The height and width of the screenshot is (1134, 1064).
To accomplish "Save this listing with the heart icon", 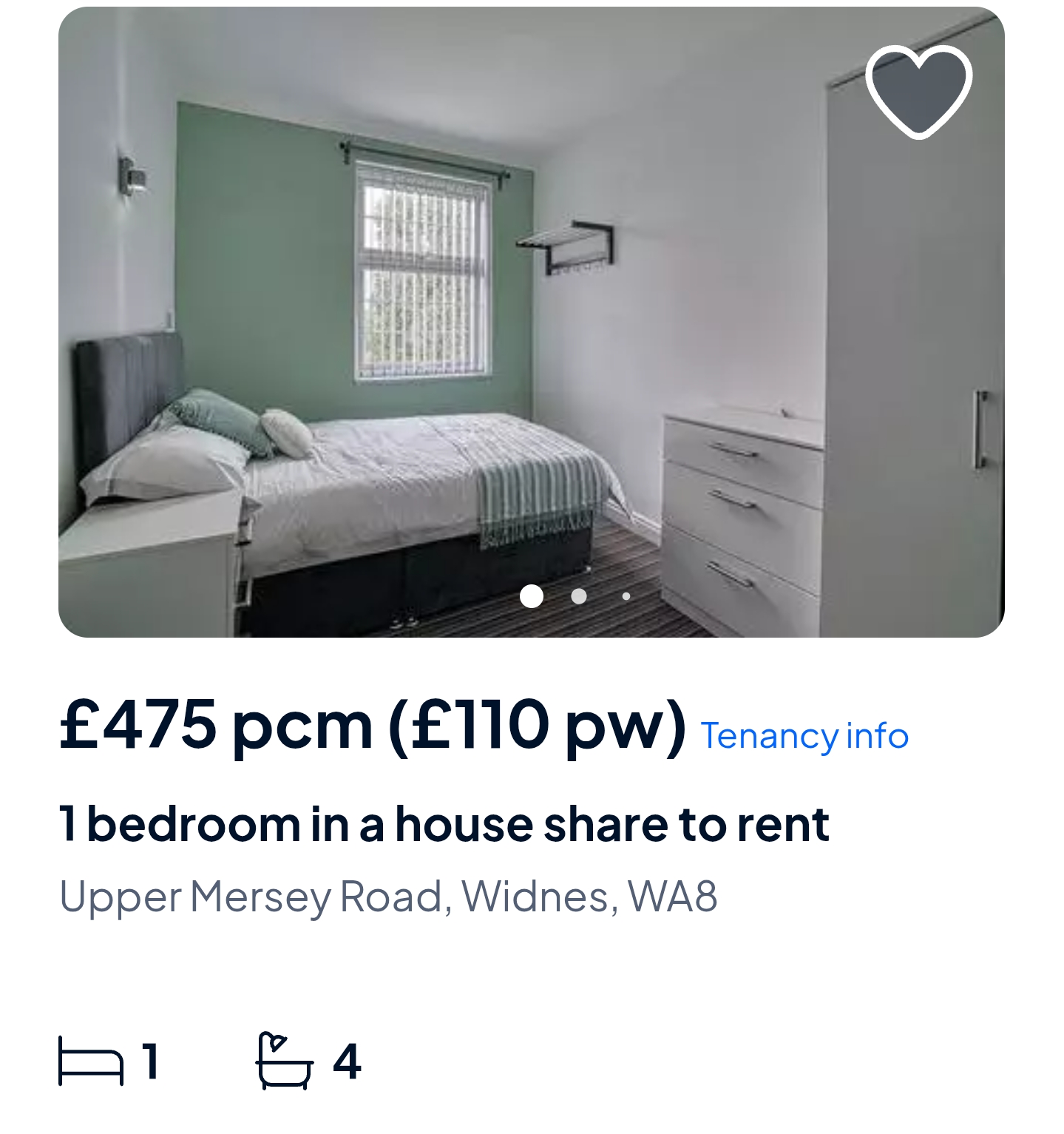I will 918,92.
